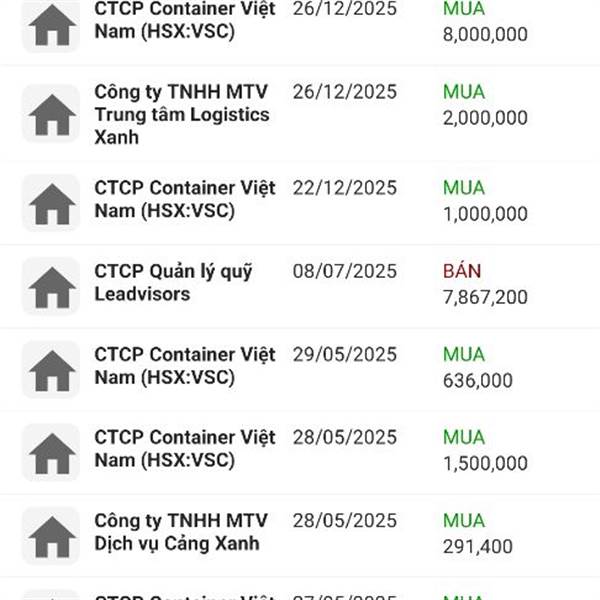Open the Quản lý quỹ Leadvisors row
This screenshot has height=600, width=600.
pos(300,286)
